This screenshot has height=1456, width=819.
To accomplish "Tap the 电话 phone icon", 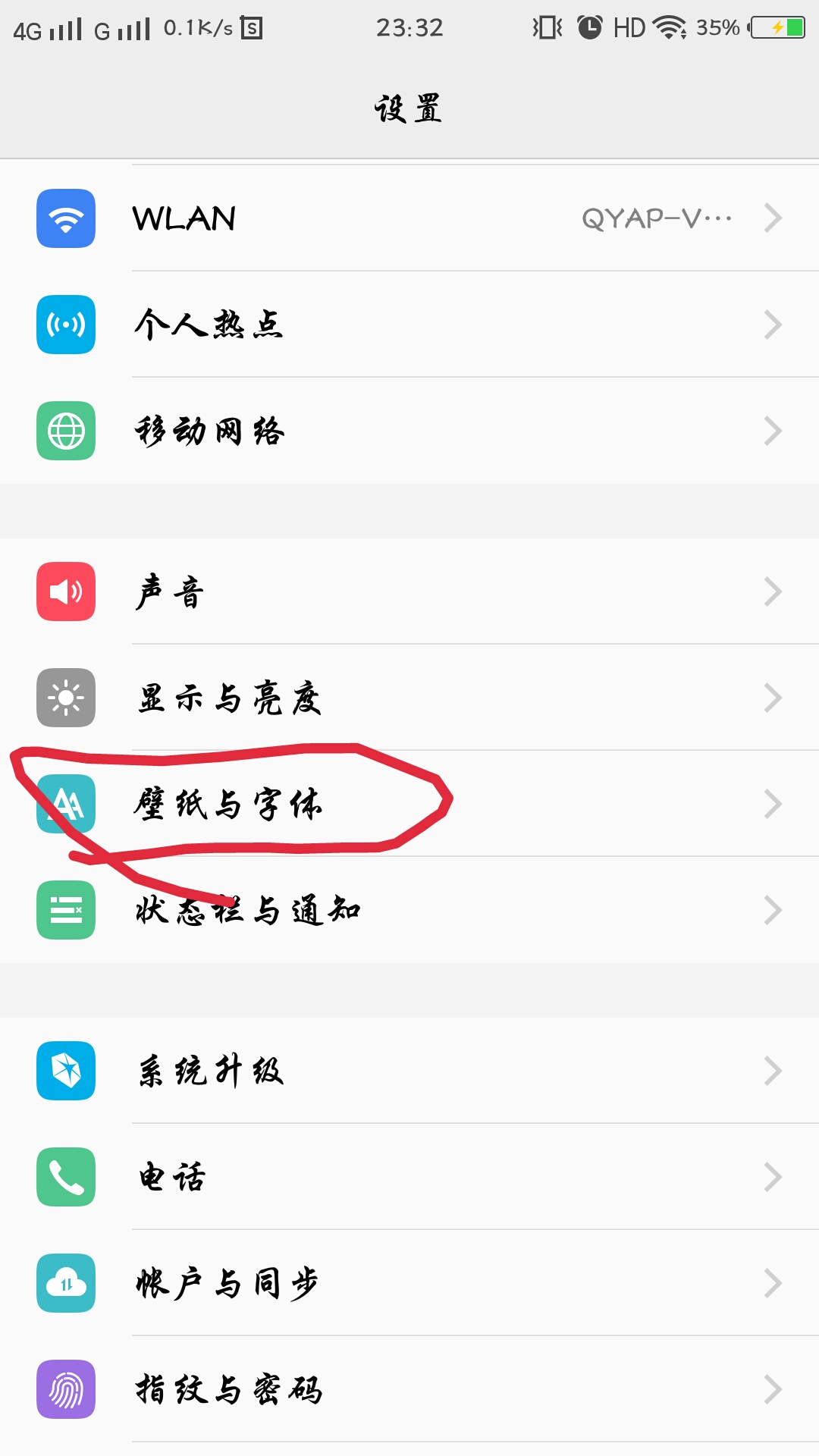I will click(65, 1178).
